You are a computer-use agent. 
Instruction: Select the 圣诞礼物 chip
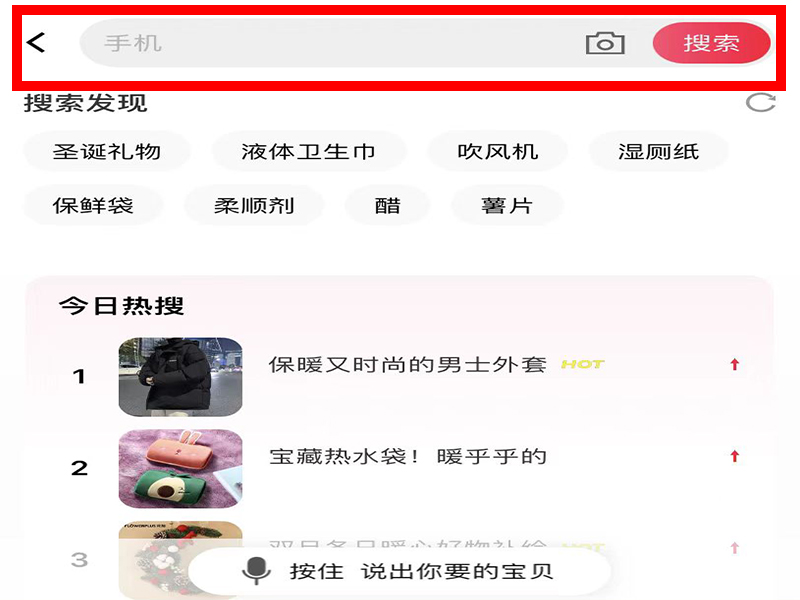tap(107, 152)
